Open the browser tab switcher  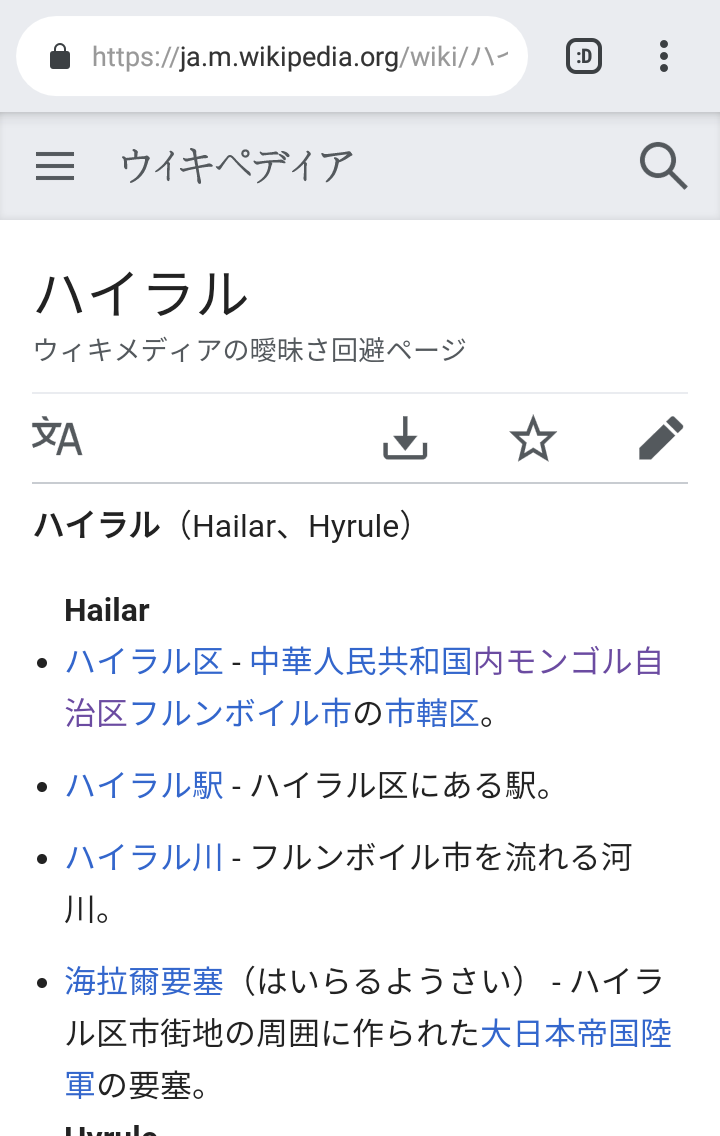584,57
